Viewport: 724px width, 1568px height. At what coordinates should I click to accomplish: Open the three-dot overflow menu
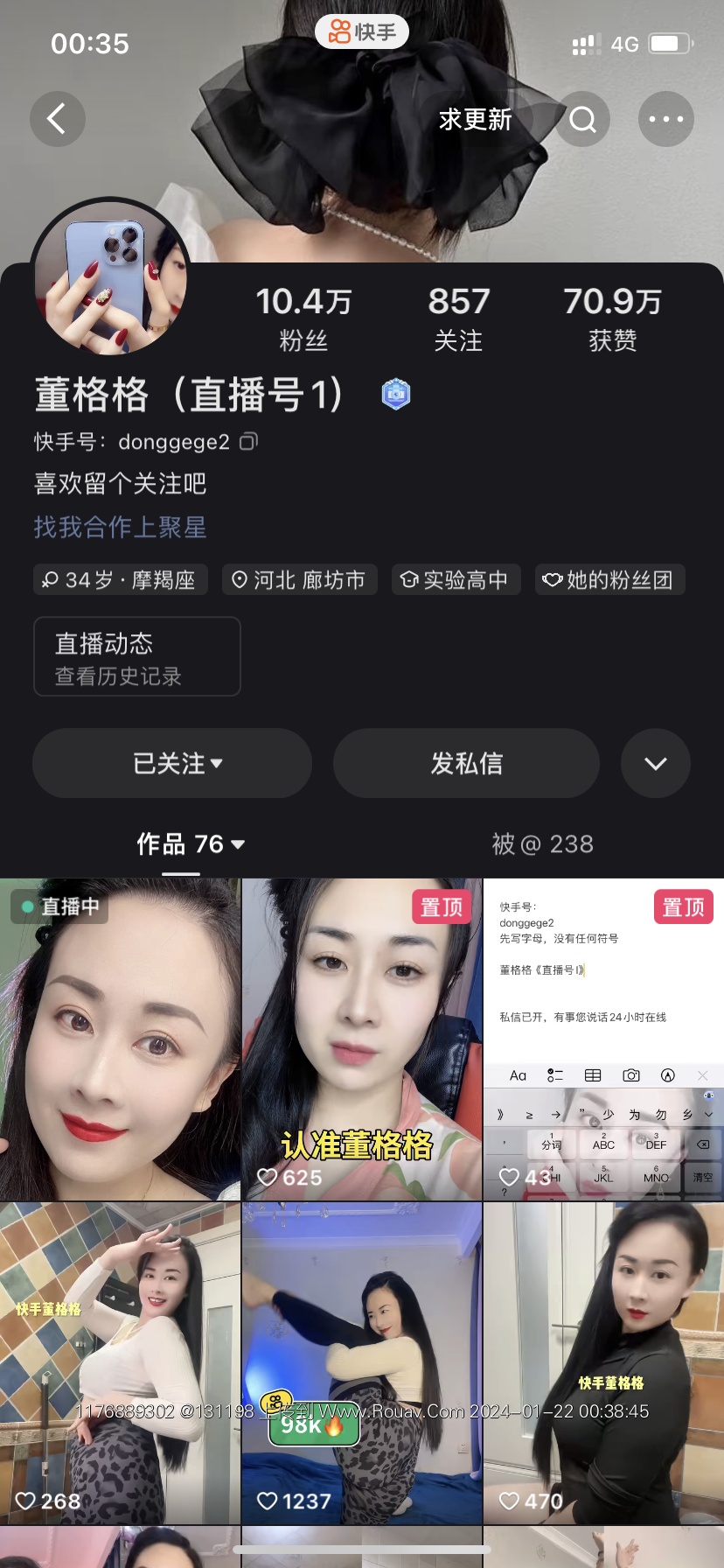pos(666,119)
